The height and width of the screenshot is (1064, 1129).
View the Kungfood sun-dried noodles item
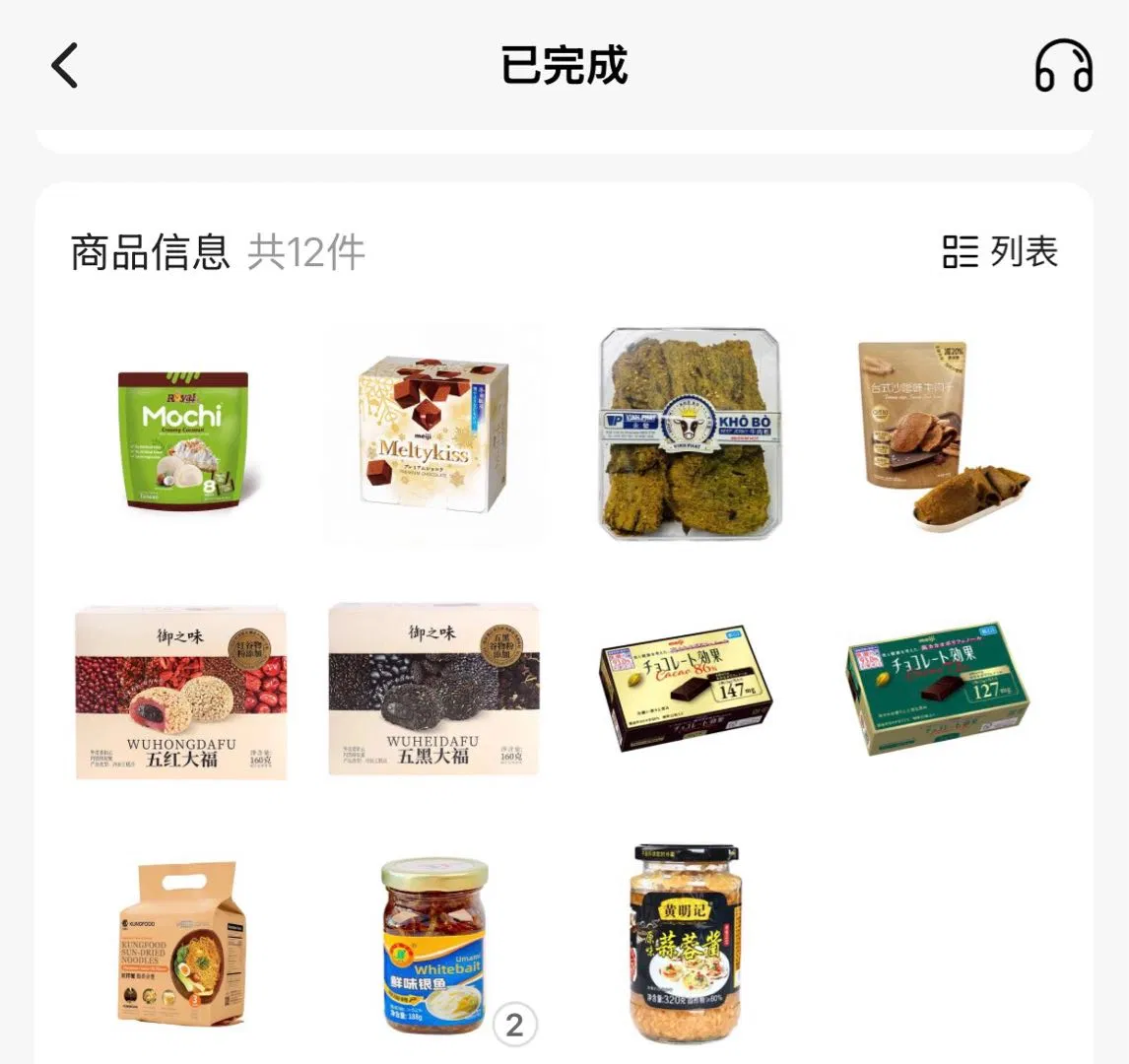[181, 944]
